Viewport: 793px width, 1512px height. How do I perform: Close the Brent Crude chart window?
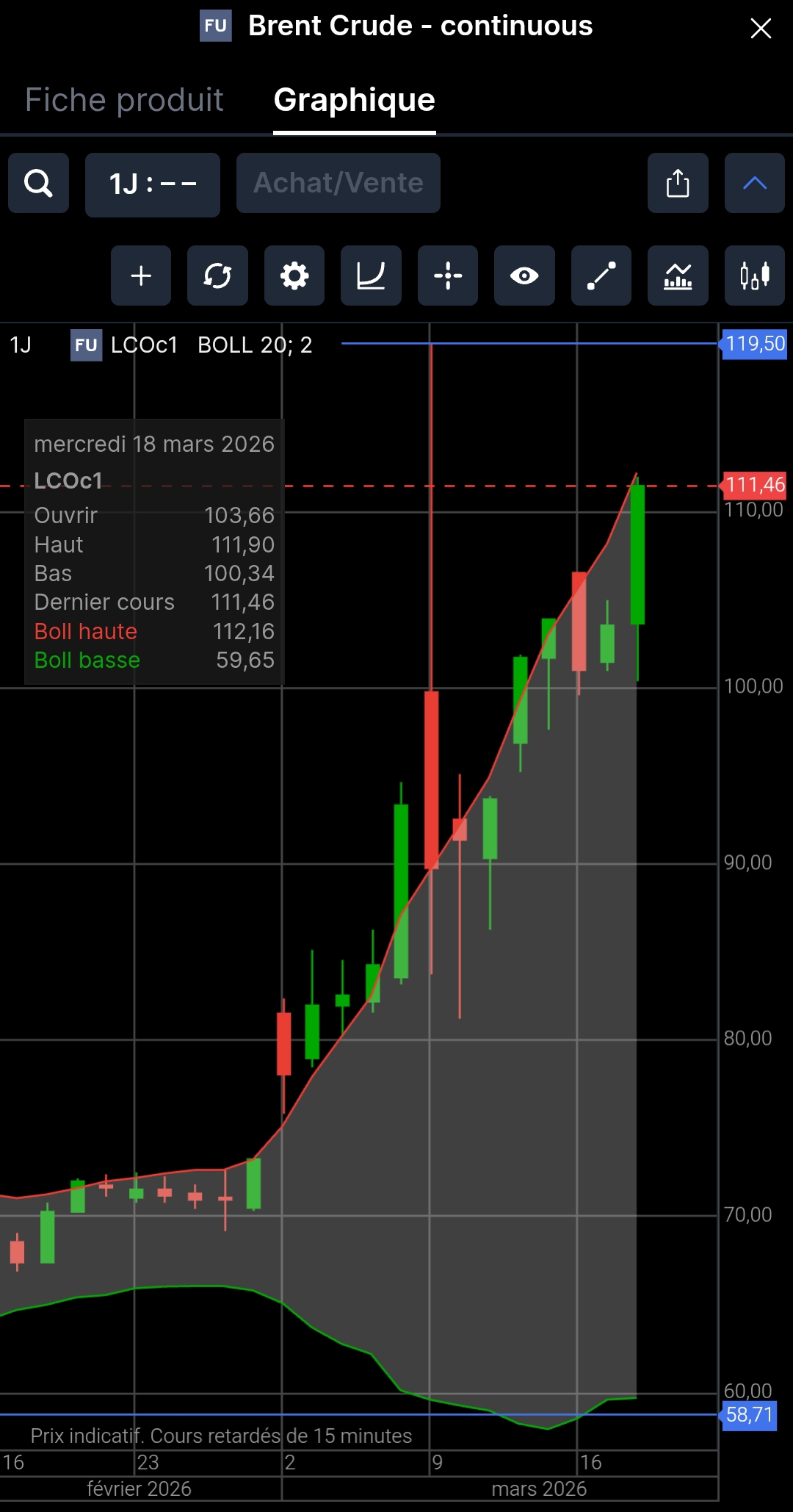pyautogui.click(x=761, y=28)
